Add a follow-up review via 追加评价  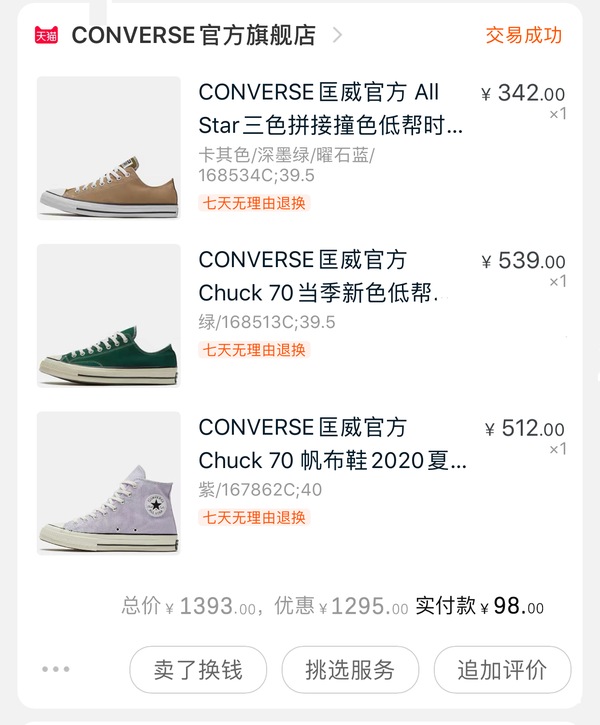click(502, 669)
